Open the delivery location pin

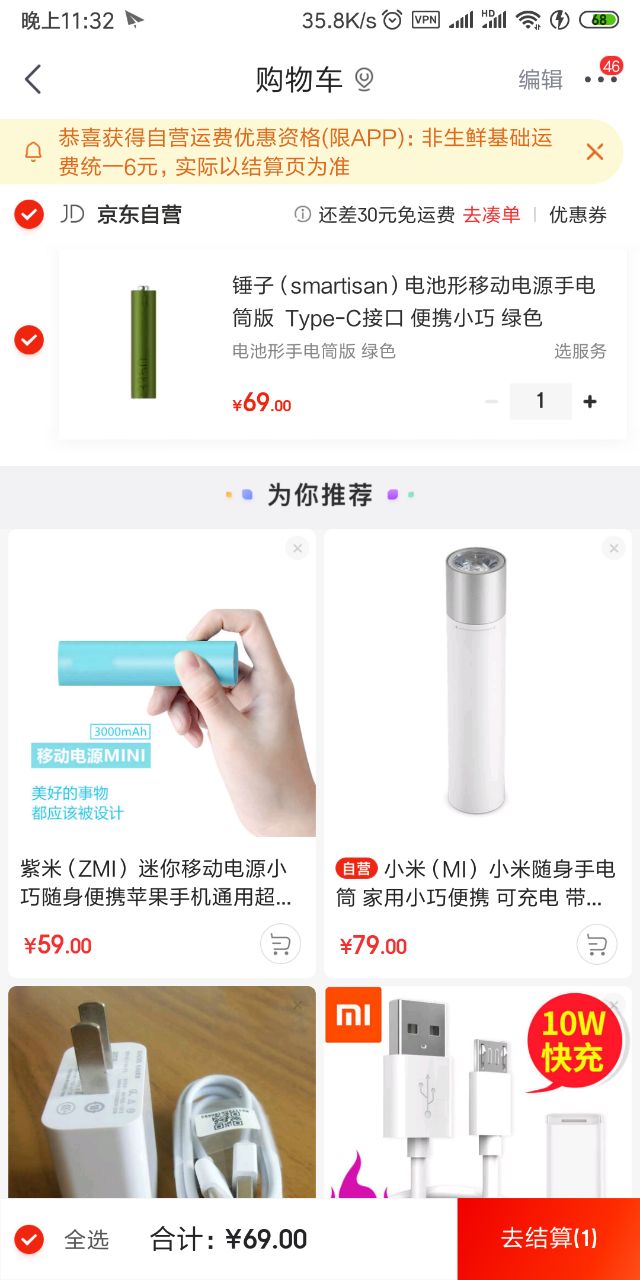coord(364,80)
